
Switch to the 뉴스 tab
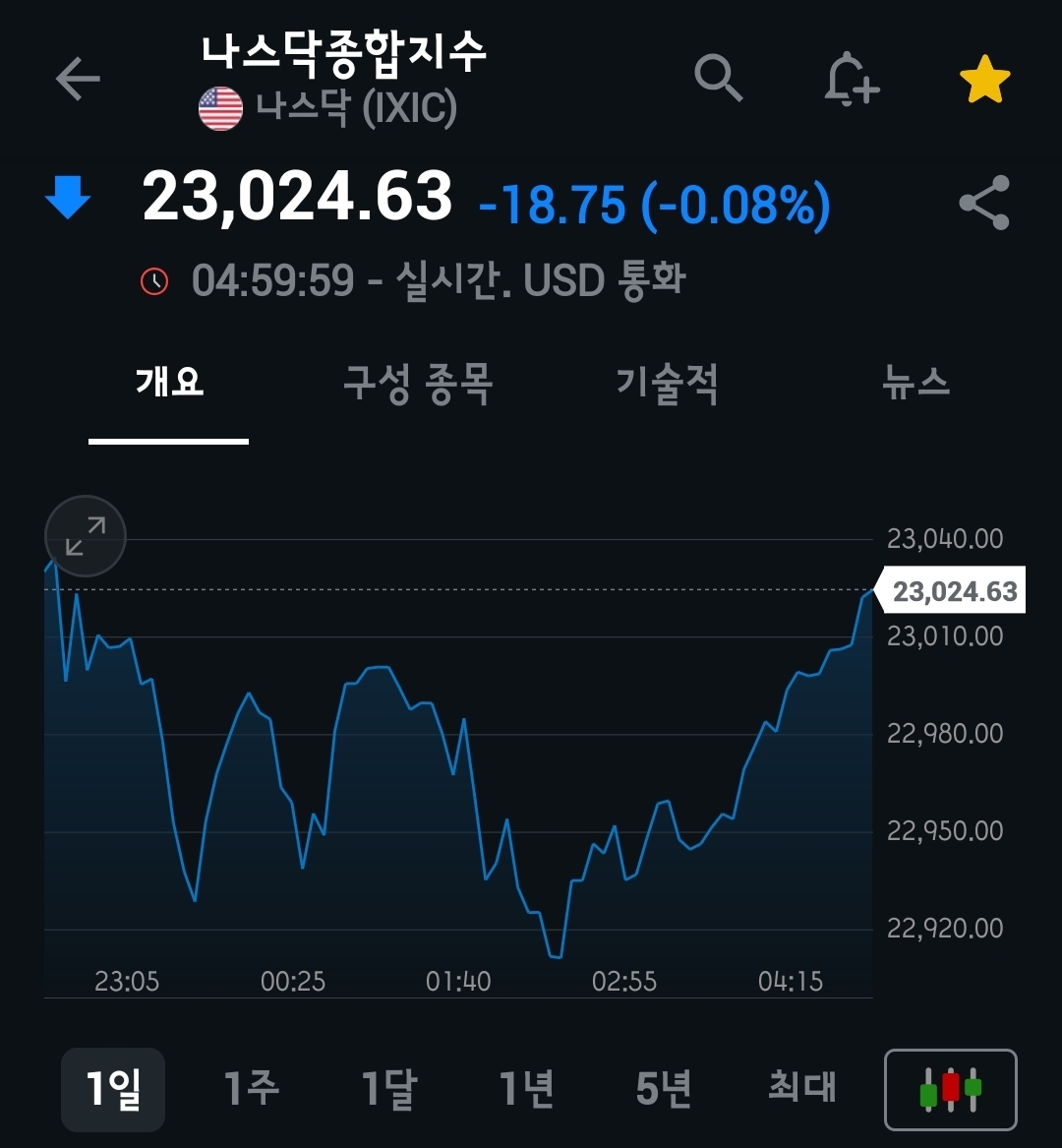tap(915, 382)
